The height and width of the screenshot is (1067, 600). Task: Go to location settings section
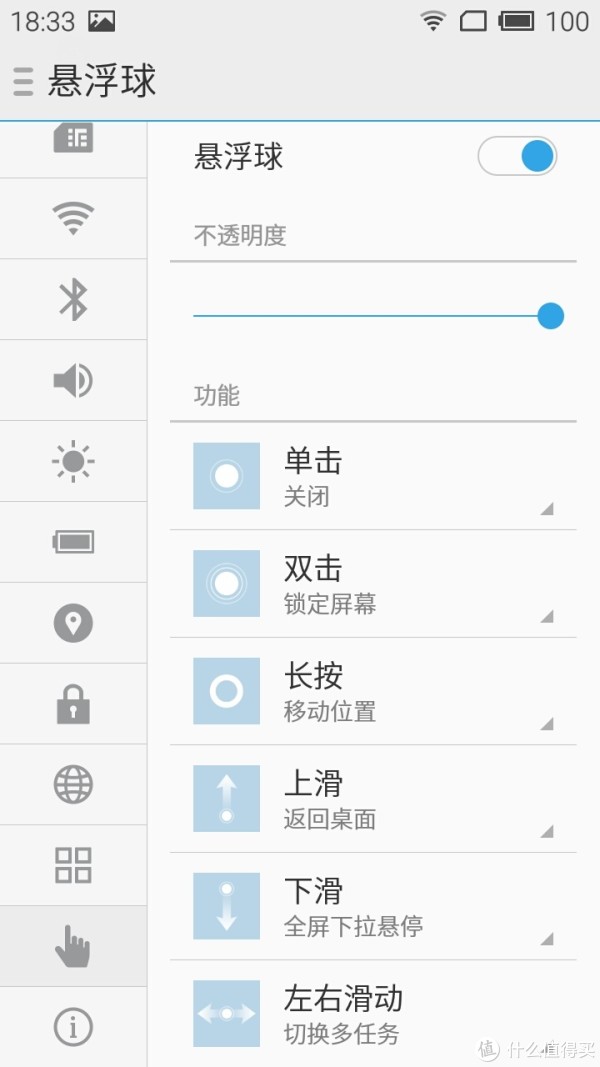pyautogui.click(x=73, y=623)
